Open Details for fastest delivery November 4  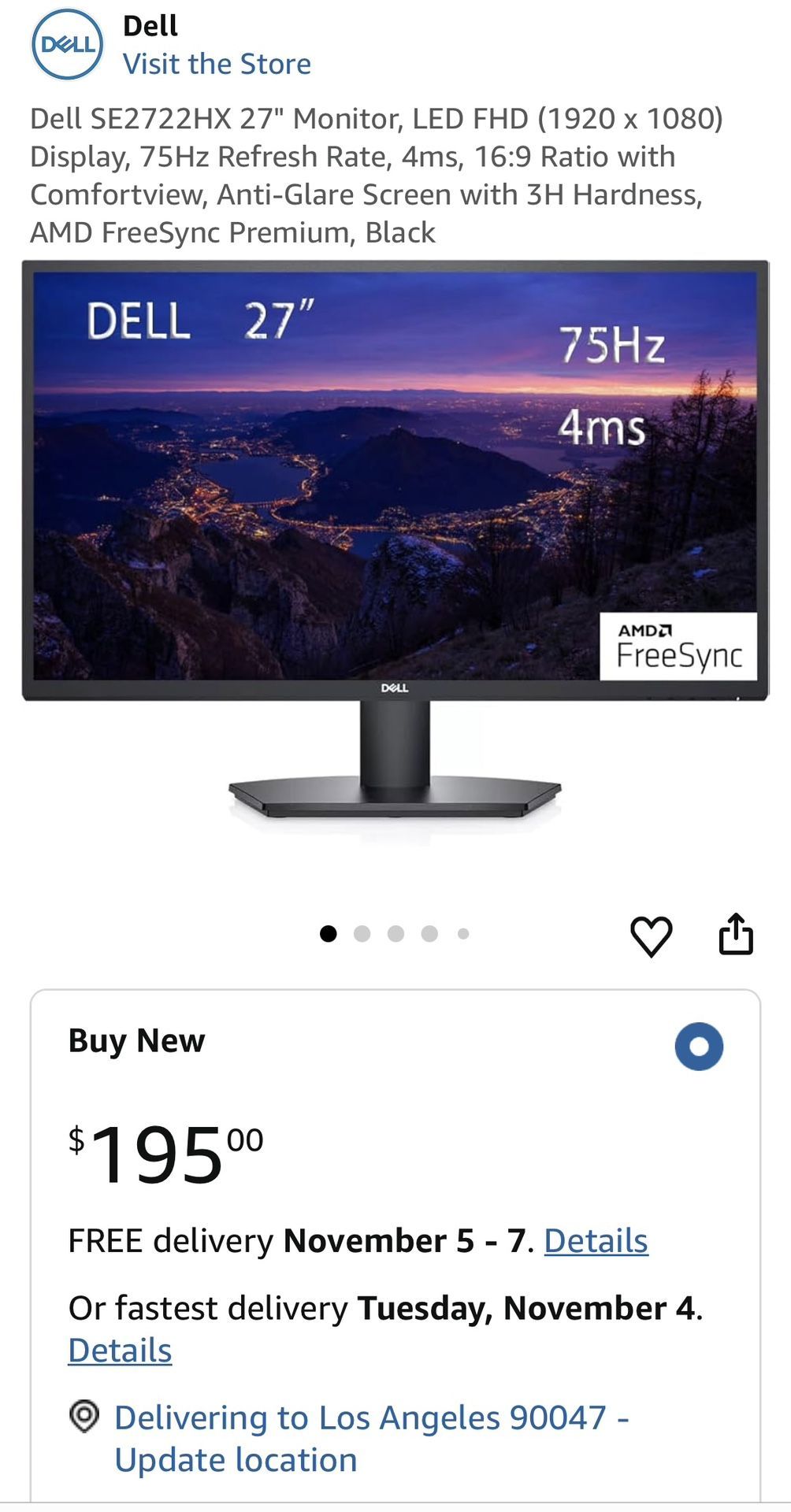click(119, 1349)
